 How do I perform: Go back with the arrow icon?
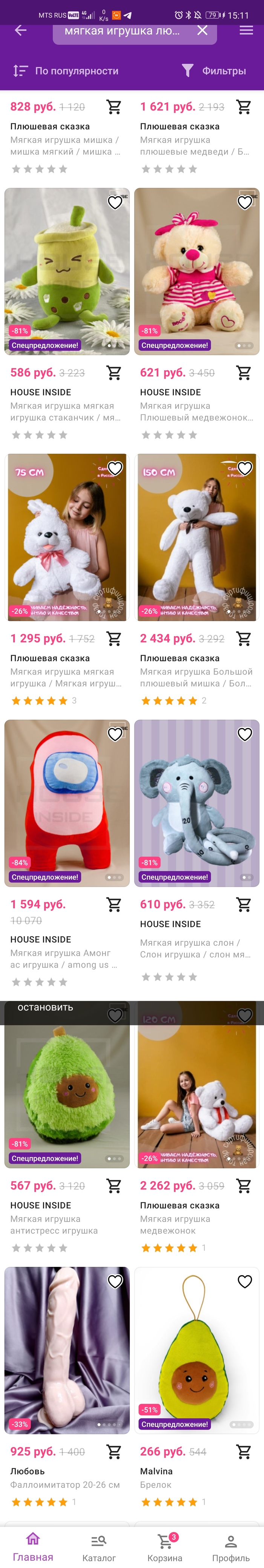tap(21, 31)
